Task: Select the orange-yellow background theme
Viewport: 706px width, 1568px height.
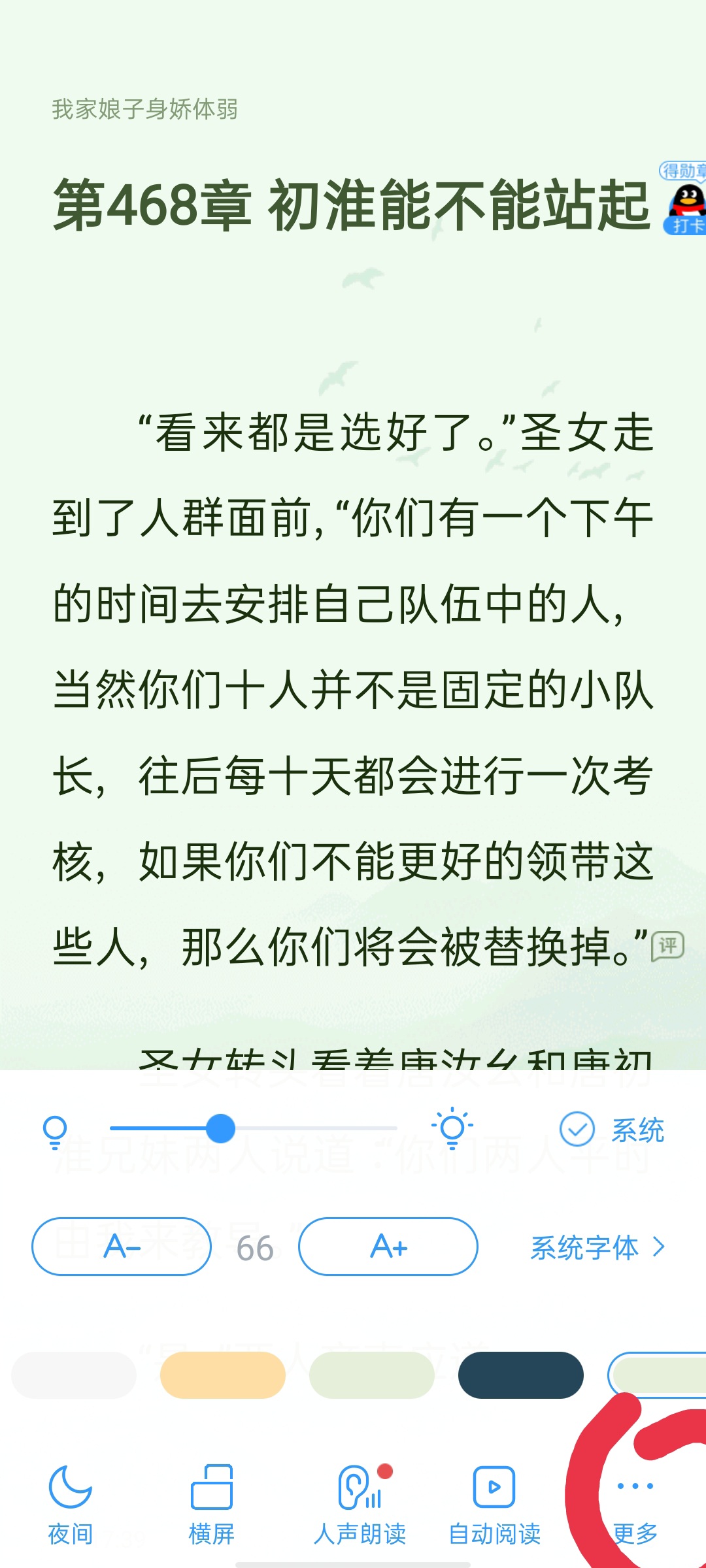Action: point(223,1375)
